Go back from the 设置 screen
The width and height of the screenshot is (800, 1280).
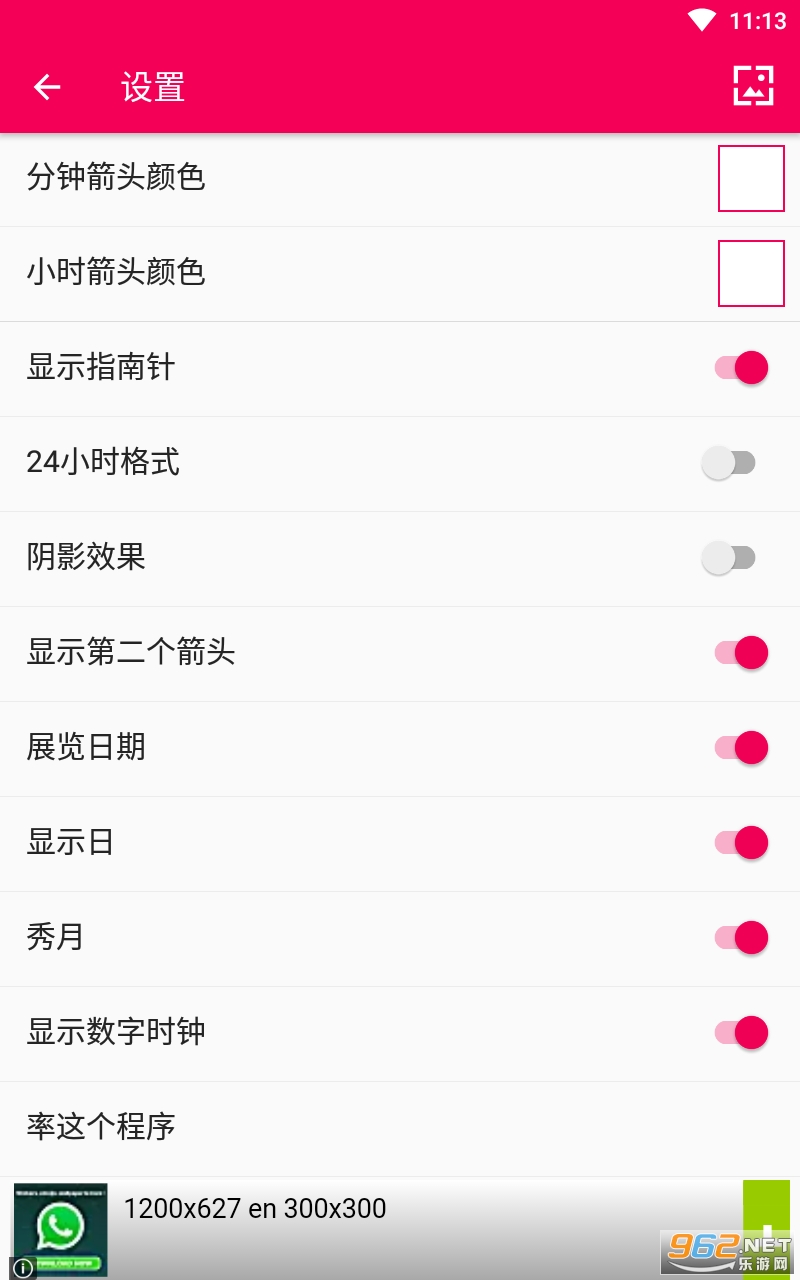47,87
